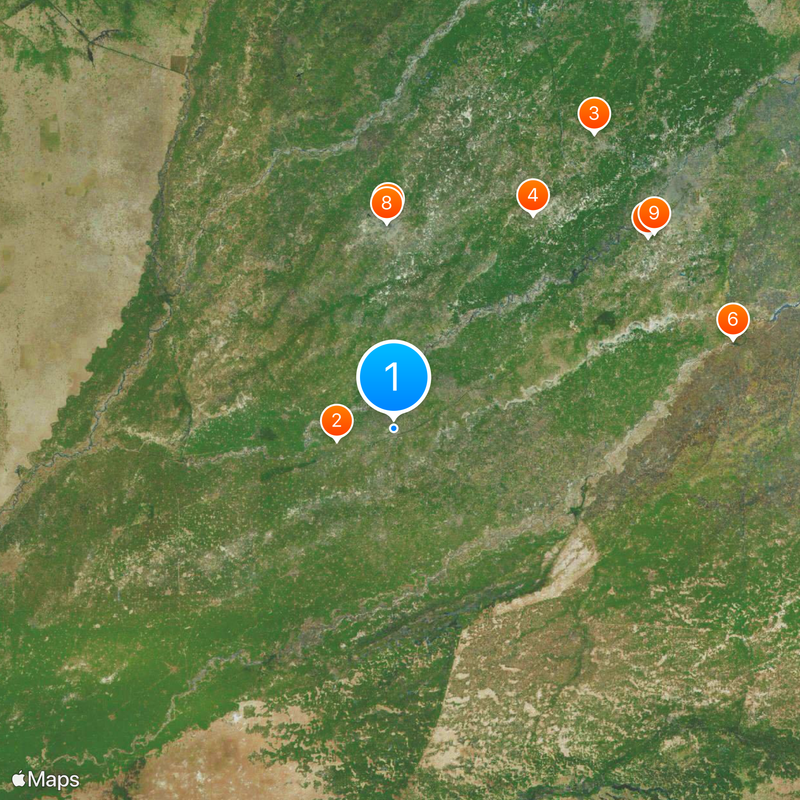The height and width of the screenshot is (800, 800).
Task: Open map pin number 3
Action: 594,114
